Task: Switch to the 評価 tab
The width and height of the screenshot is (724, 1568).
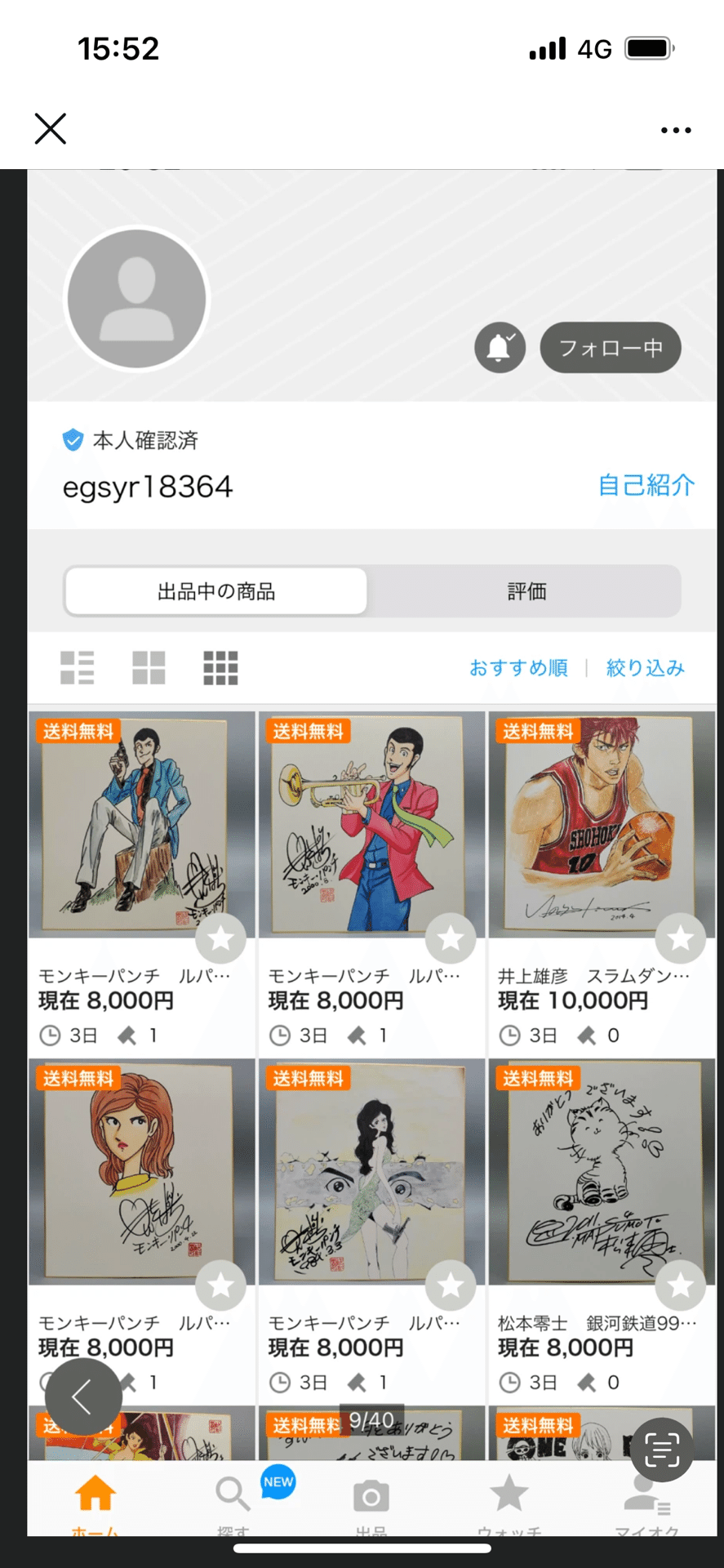Action: [526, 591]
